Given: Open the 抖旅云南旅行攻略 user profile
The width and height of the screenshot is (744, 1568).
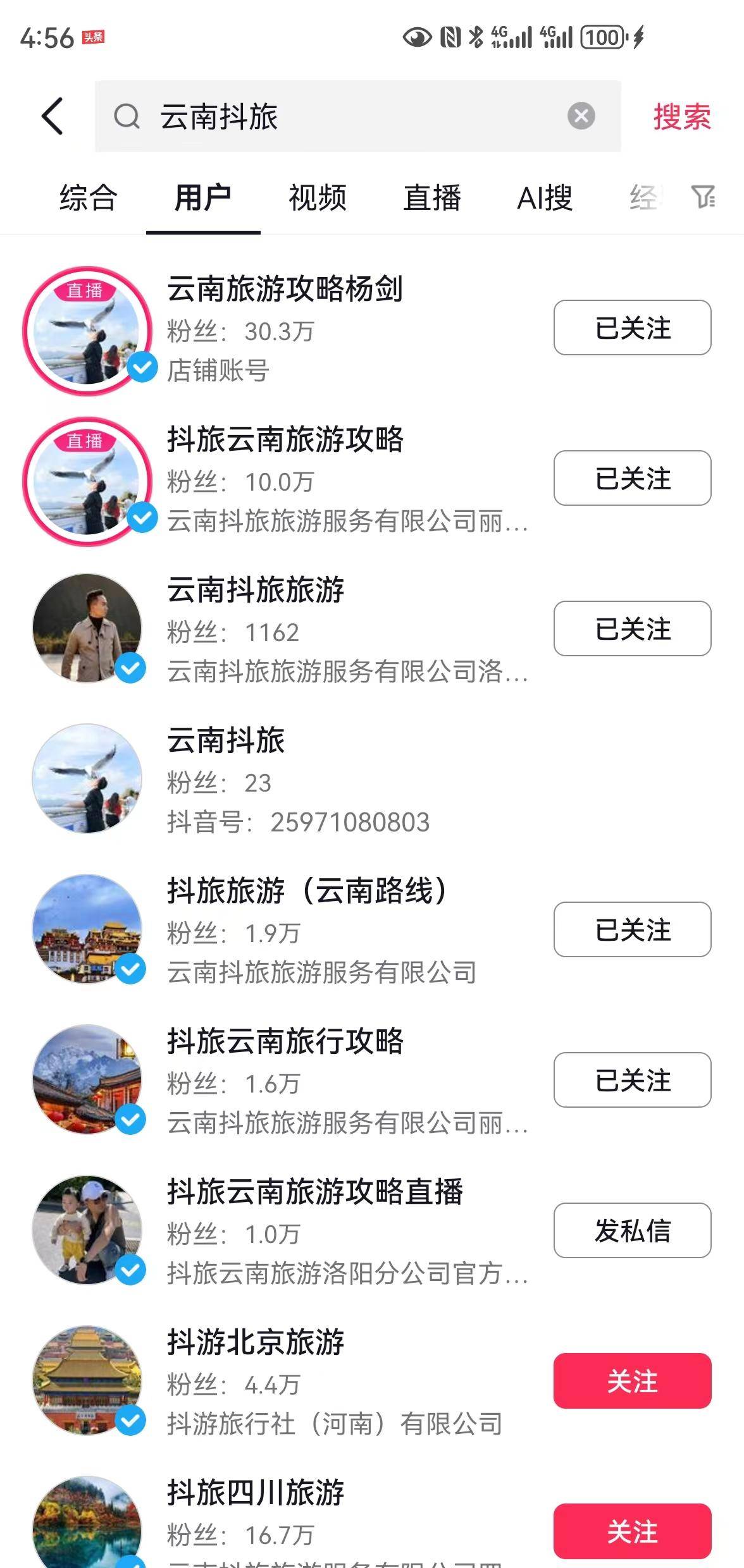Looking at the screenshot, I should [x=285, y=1042].
